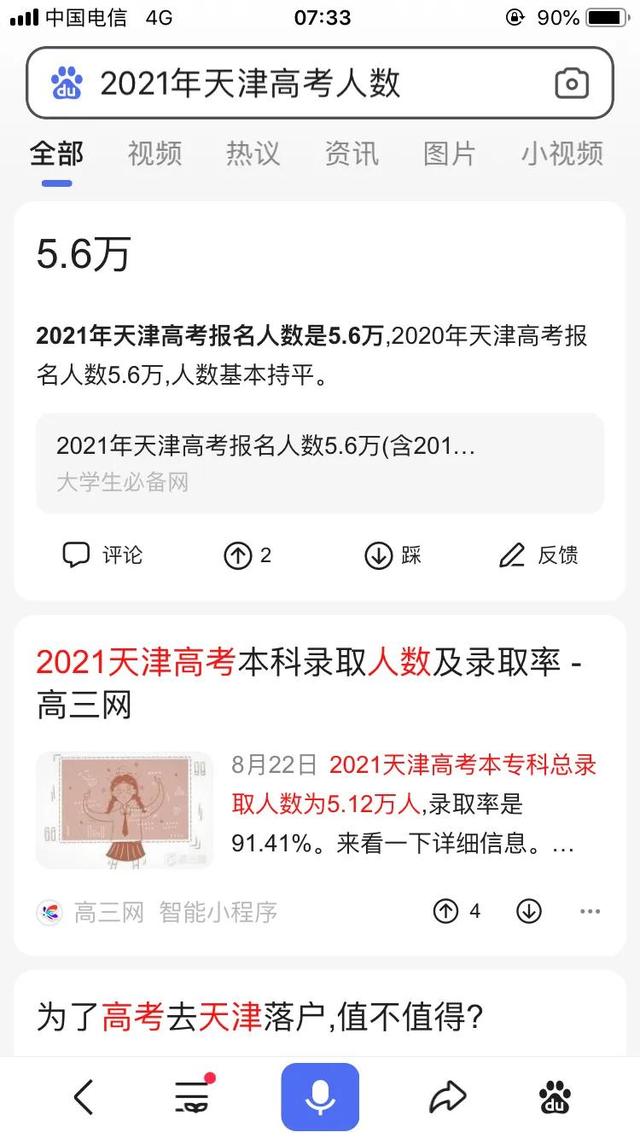Upvote the 5.6万 answer card
The width and height of the screenshot is (640, 1138).
pos(246,555)
